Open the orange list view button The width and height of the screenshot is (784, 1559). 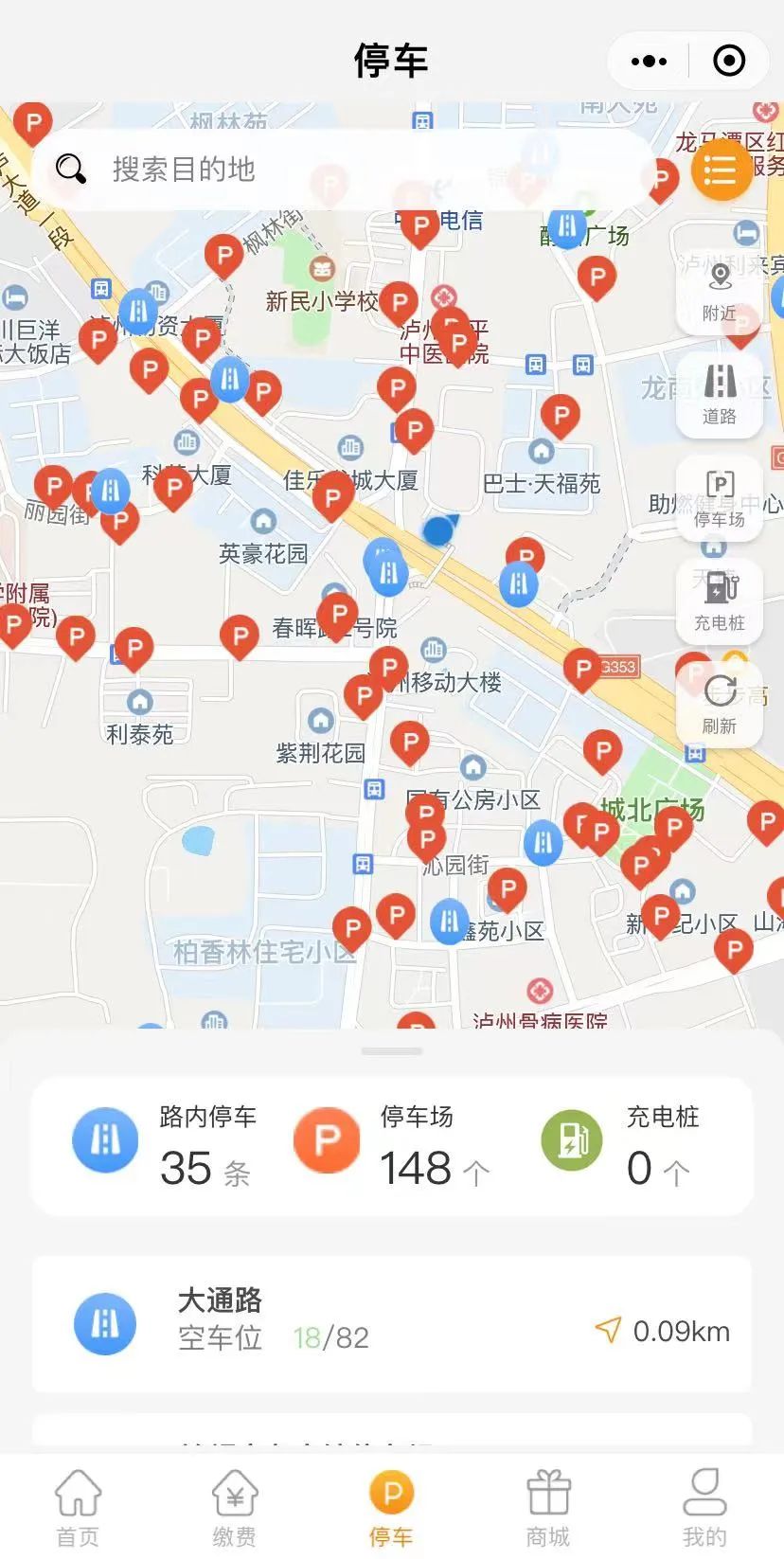pos(721,170)
